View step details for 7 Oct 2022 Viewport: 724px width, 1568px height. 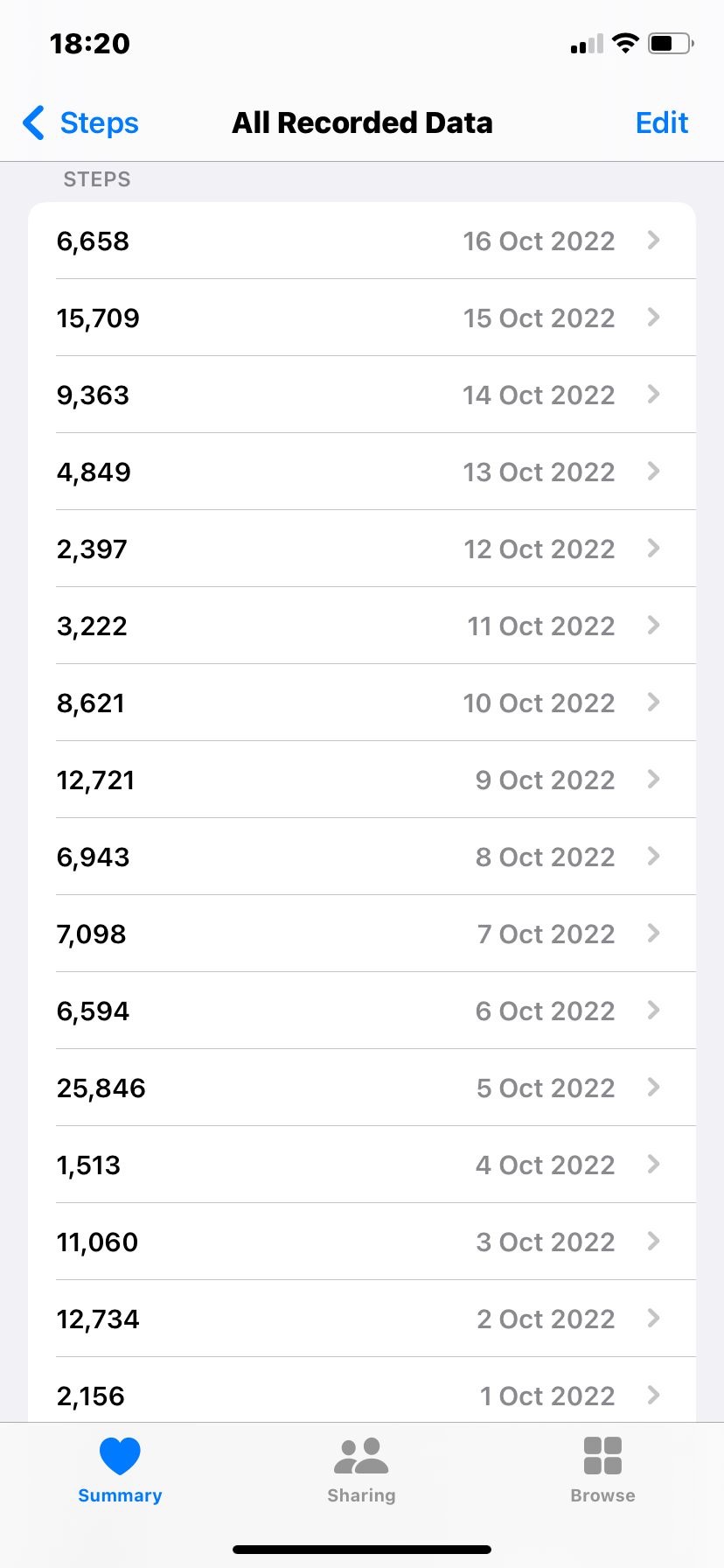click(x=362, y=934)
